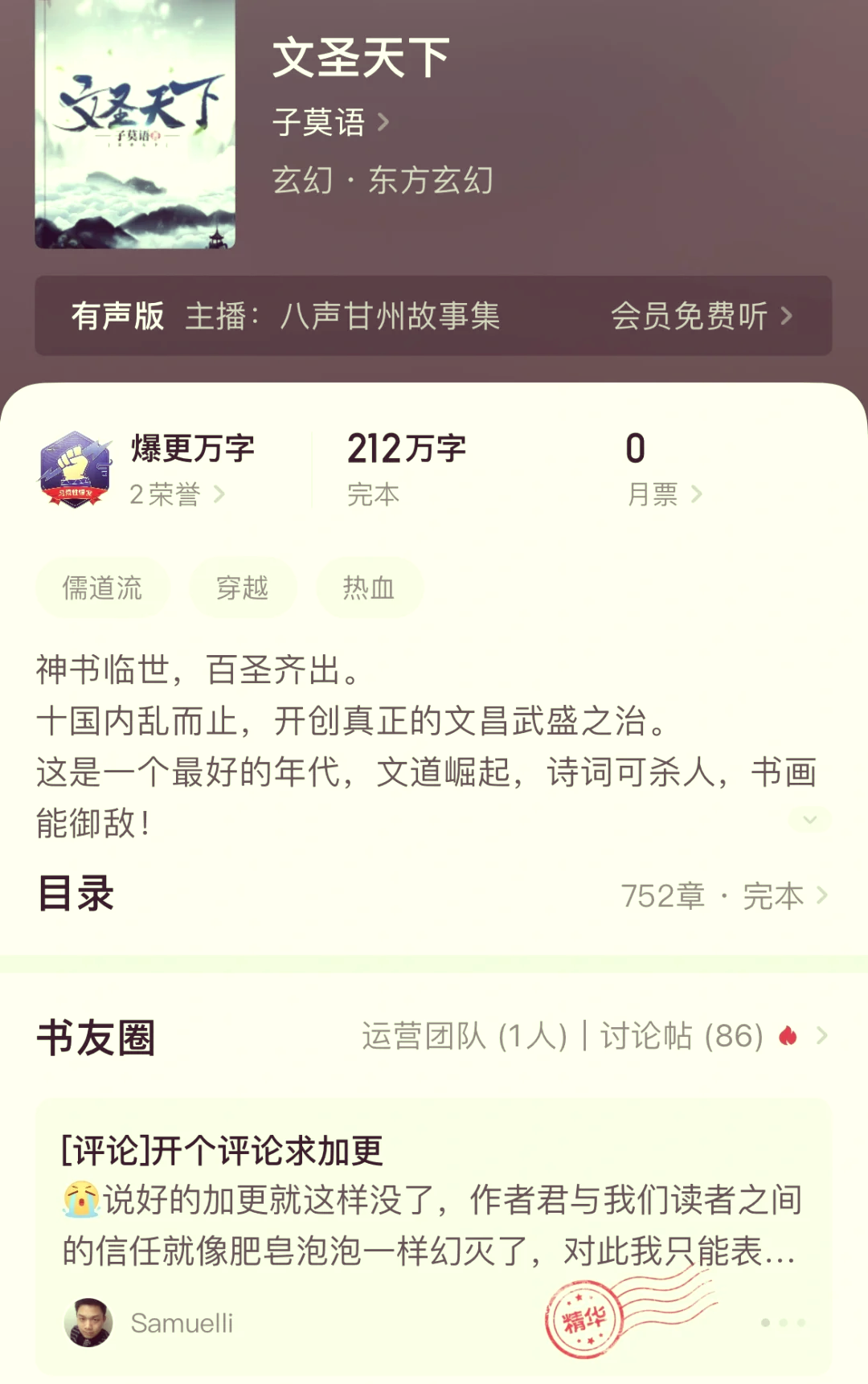This screenshot has height=1384, width=868.
Task: Tap the 文圣天下 book cover
Action: click(135, 125)
